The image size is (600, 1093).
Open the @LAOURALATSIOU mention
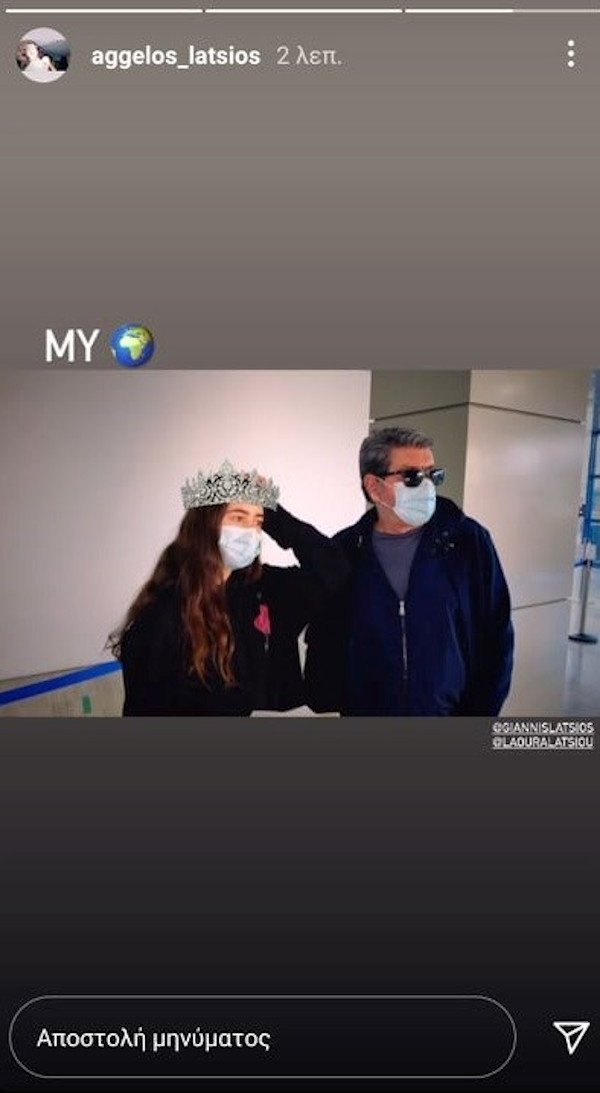[543, 743]
